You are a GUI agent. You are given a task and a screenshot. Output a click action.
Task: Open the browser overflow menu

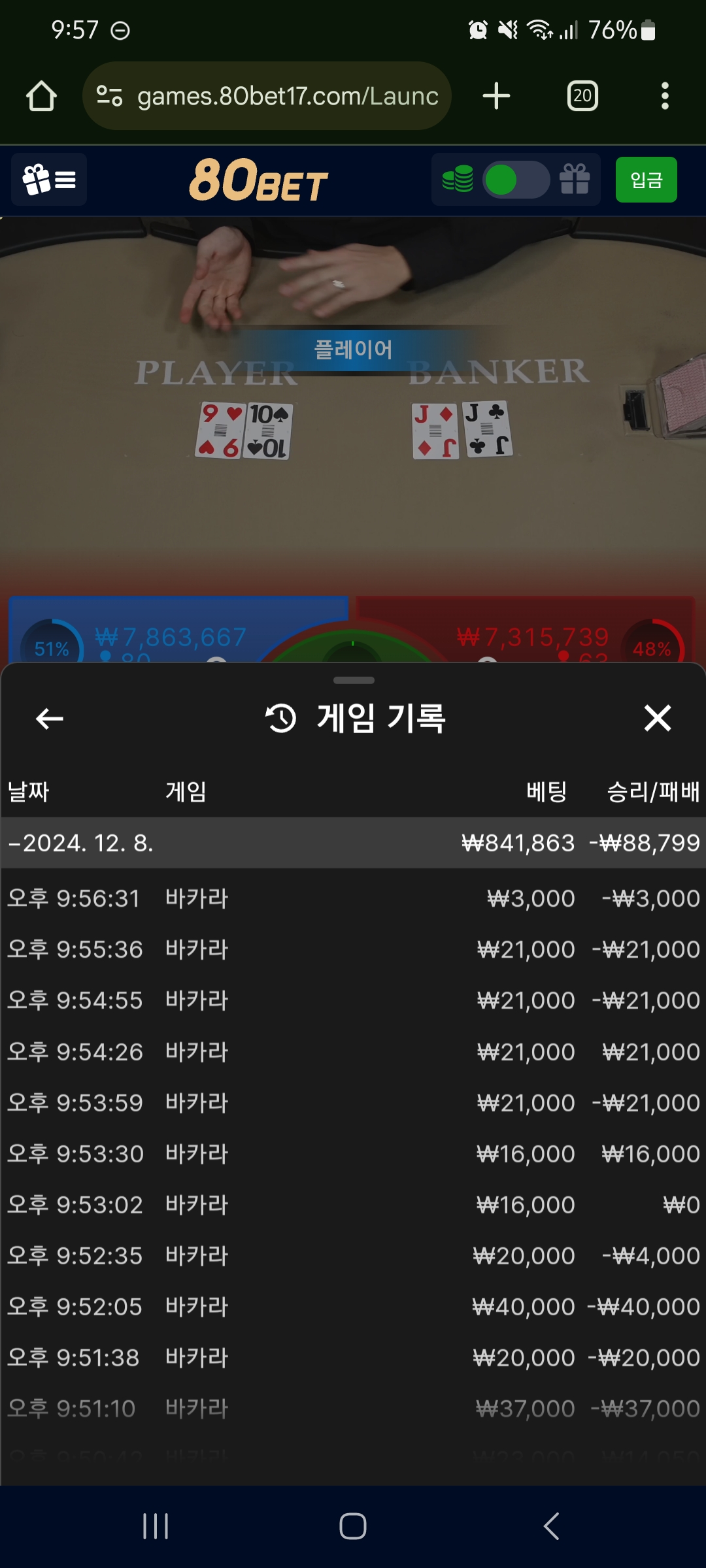pos(665,96)
